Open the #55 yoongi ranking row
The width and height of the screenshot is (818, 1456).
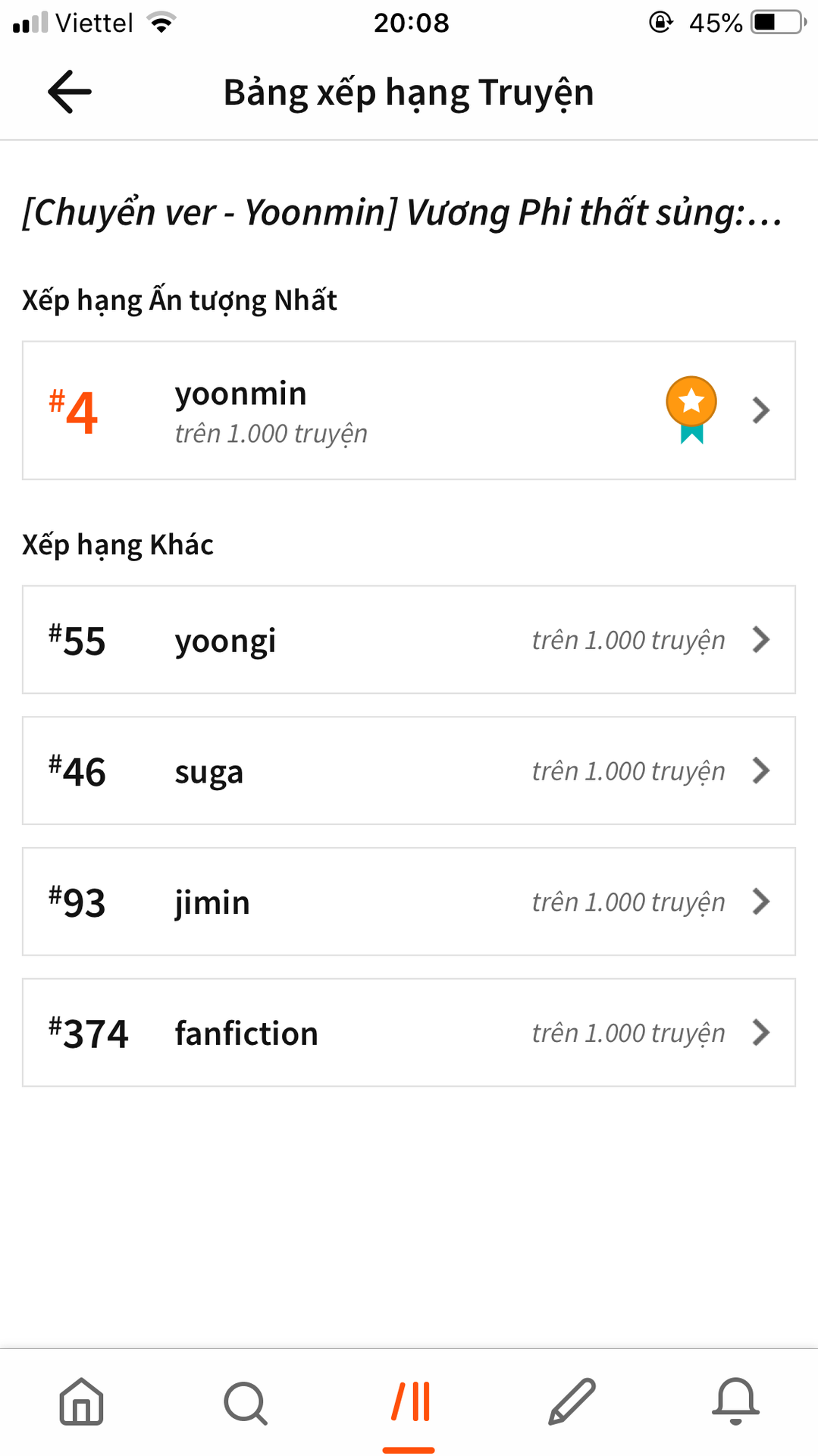click(x=409, y=639)
